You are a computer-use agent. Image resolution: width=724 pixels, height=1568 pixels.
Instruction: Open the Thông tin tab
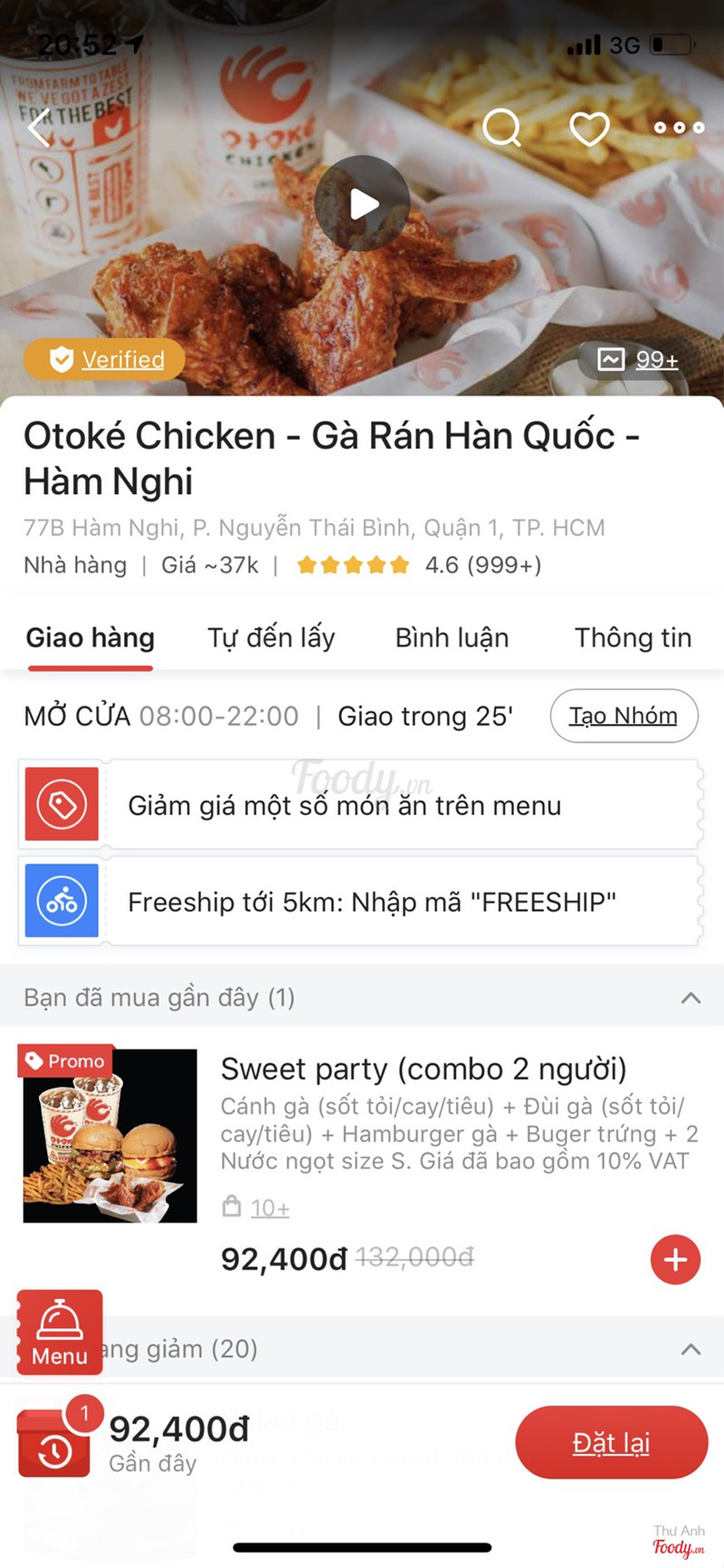pos(633,638)
